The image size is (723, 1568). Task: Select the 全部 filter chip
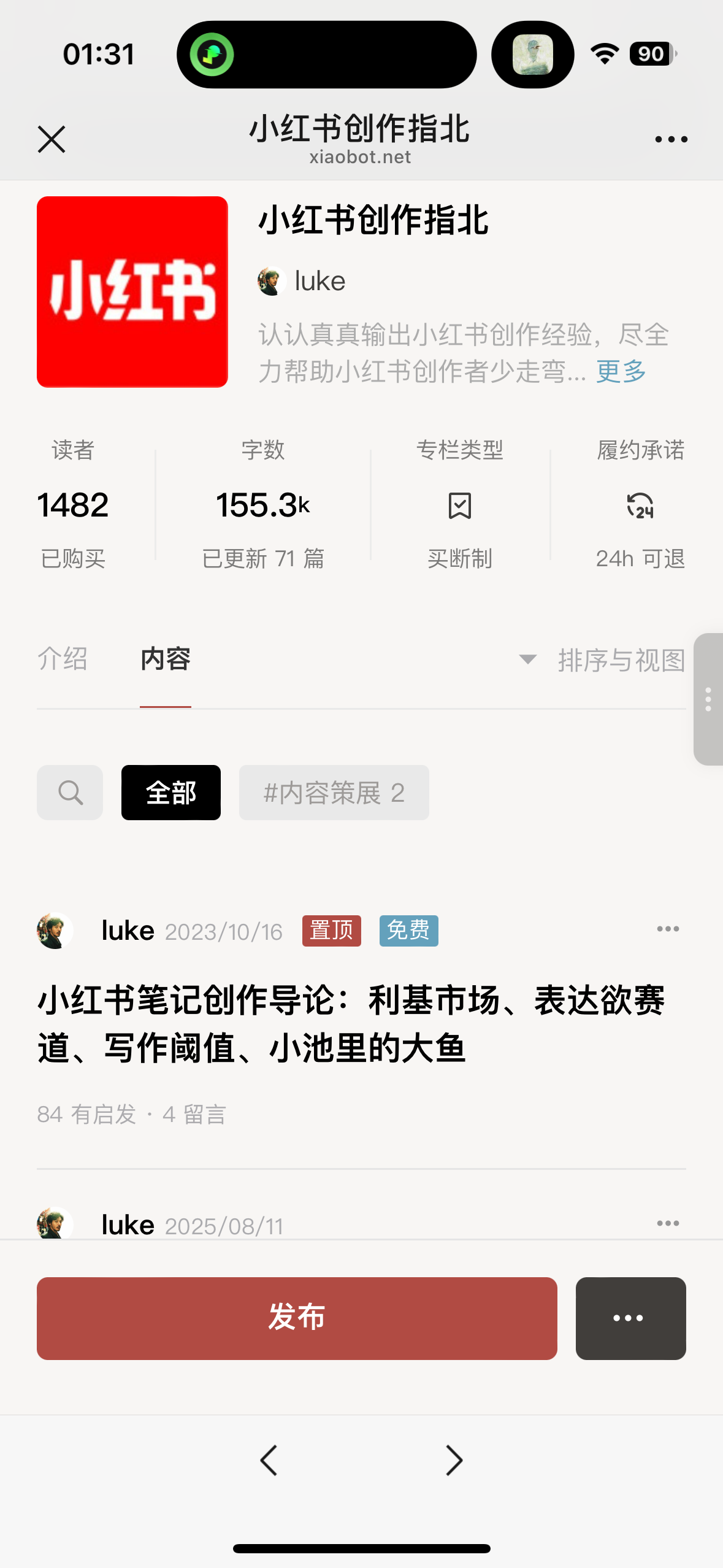click(x=171, y=793)
